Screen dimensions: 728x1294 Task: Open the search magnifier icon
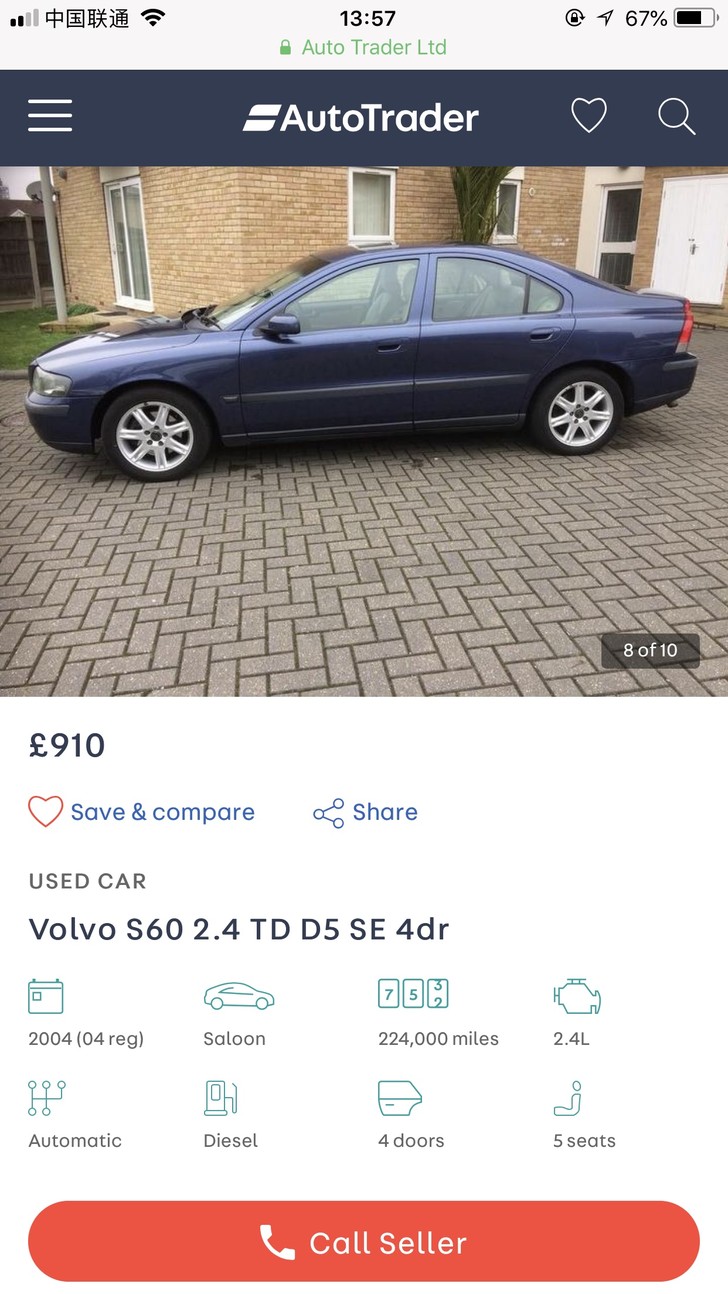[676, 117]
